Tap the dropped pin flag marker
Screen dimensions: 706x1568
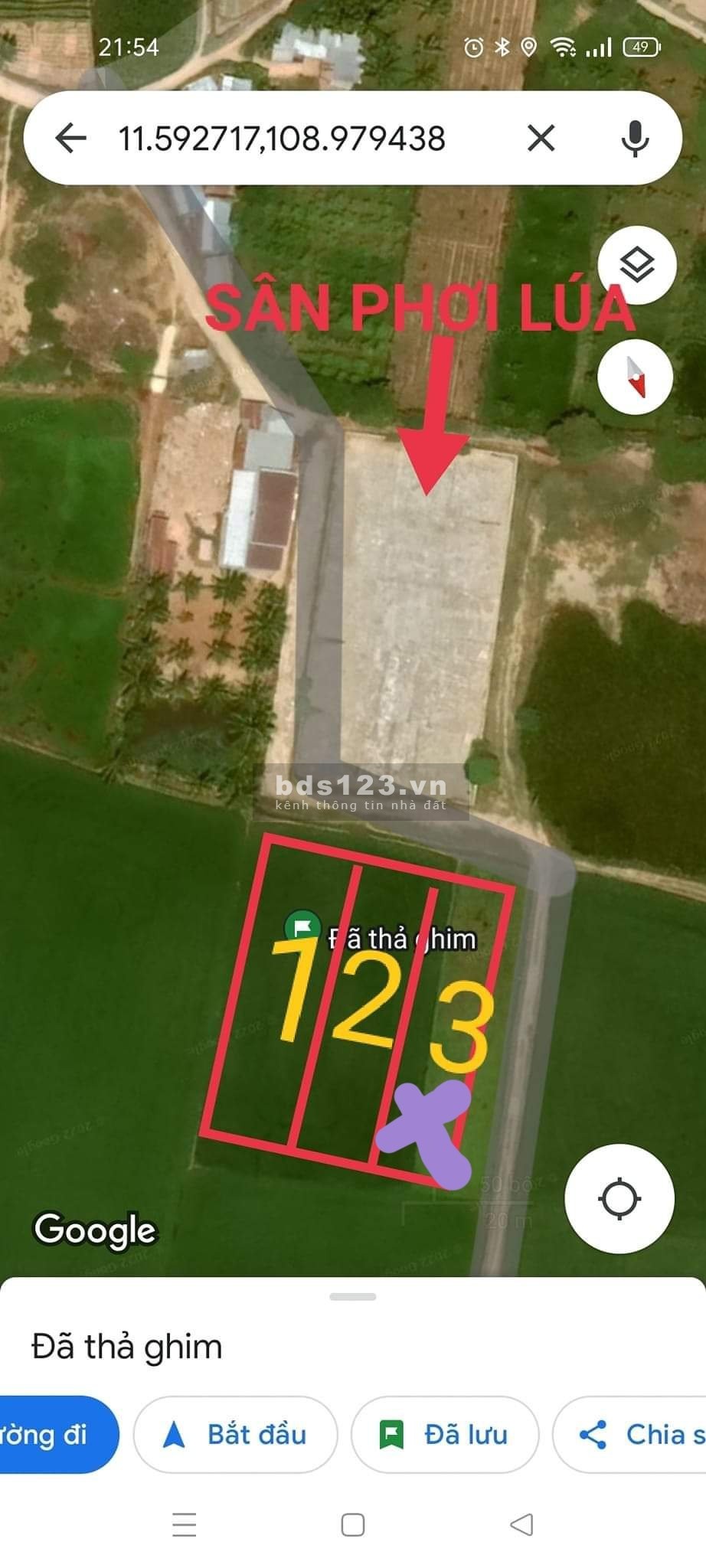pos(302,927)
